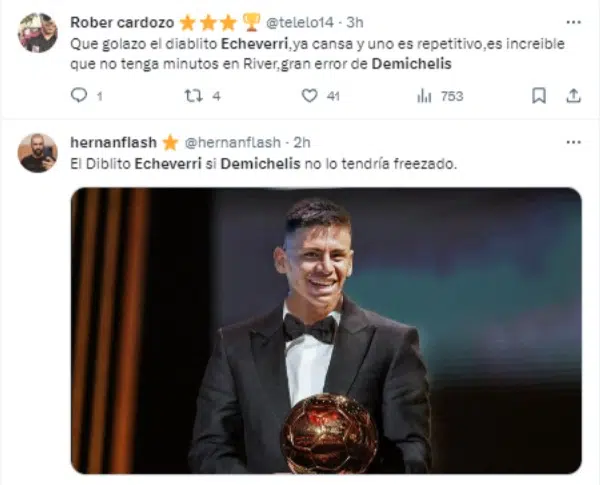This screenshot has height=485, width=600.
Task: View analytics of Rober cardozo's tweet
Action: pyautogui.click(x=424, y=96)
